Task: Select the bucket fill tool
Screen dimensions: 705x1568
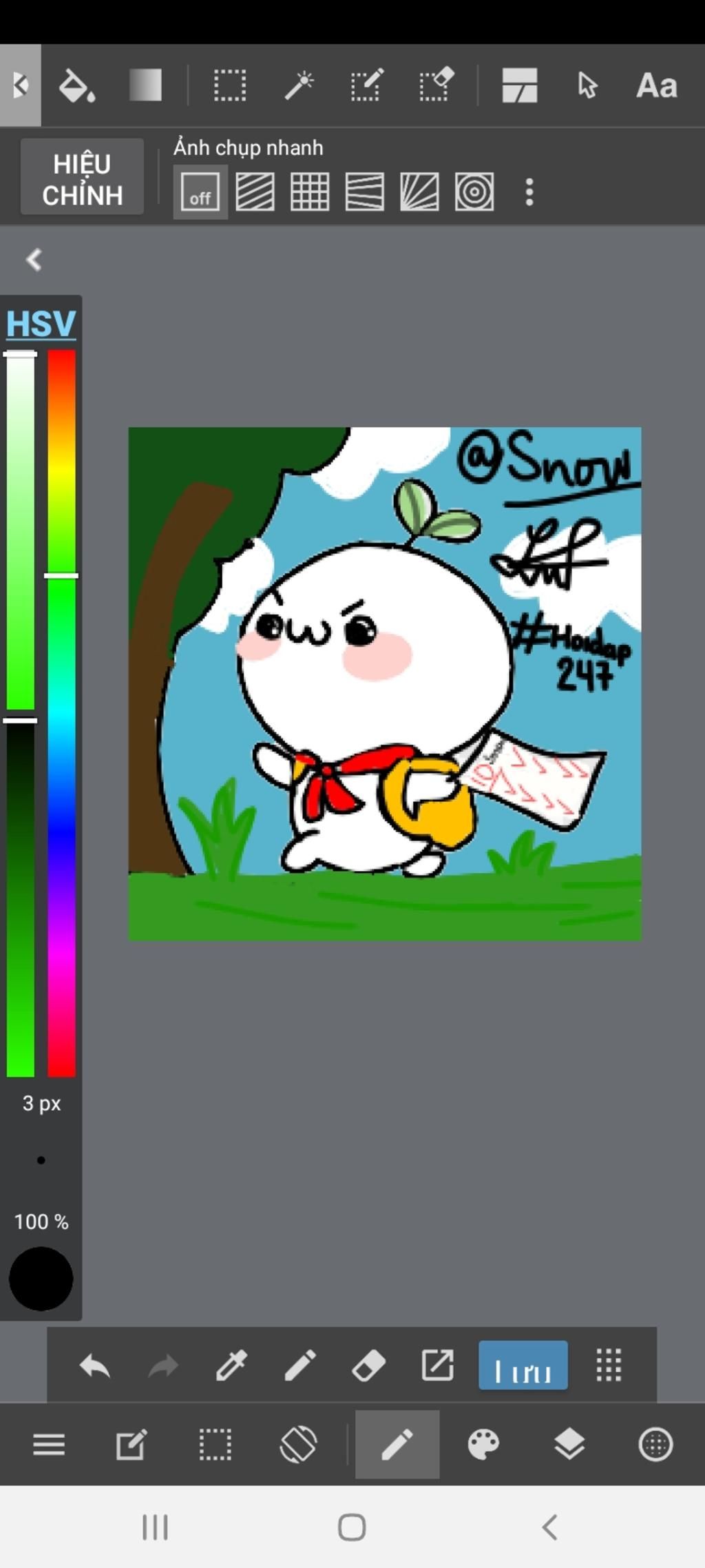Action: pos(76,86)
